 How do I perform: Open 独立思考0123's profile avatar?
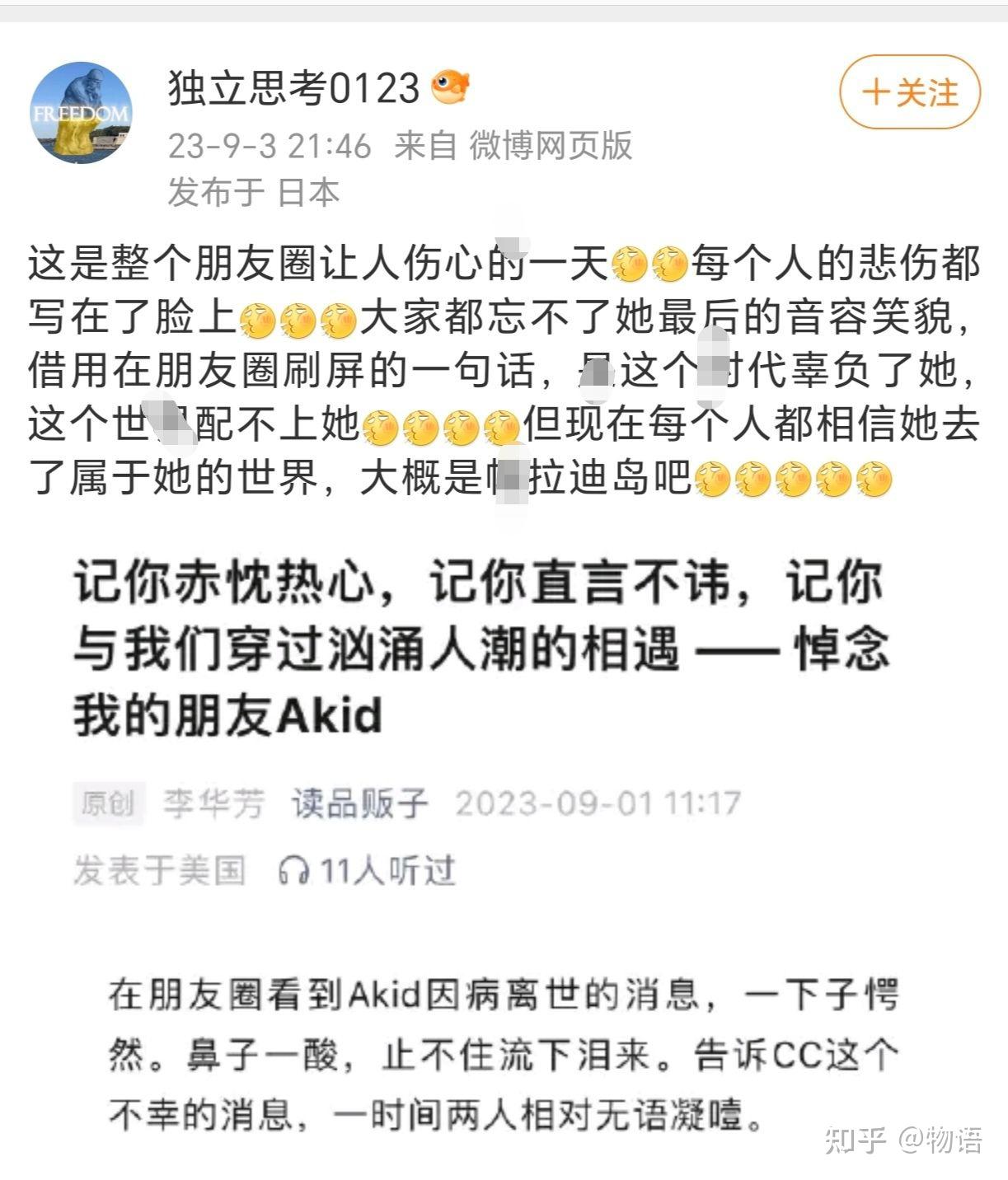[81, 113]
